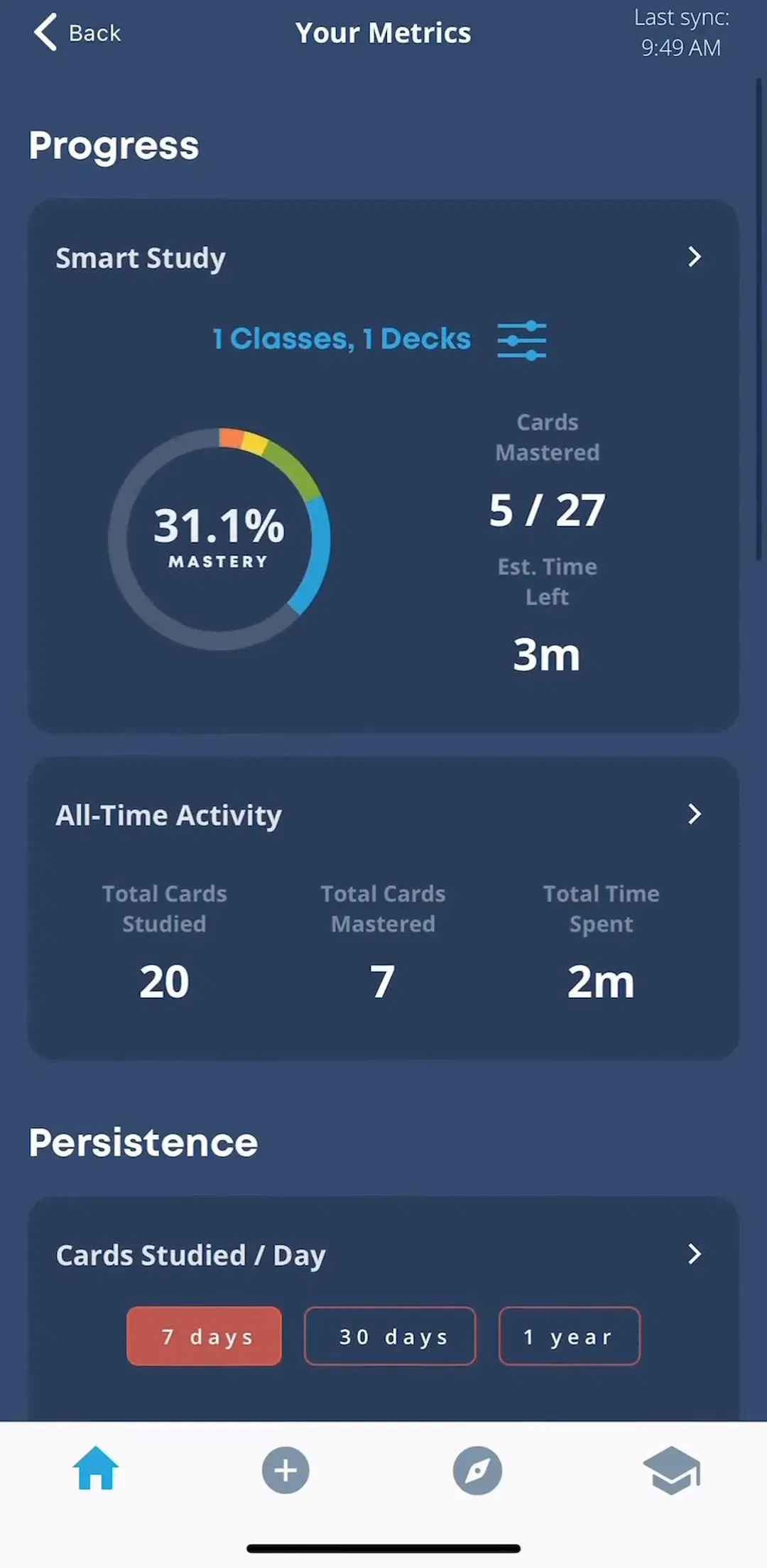Tap the plus create button

point(285,1470)
